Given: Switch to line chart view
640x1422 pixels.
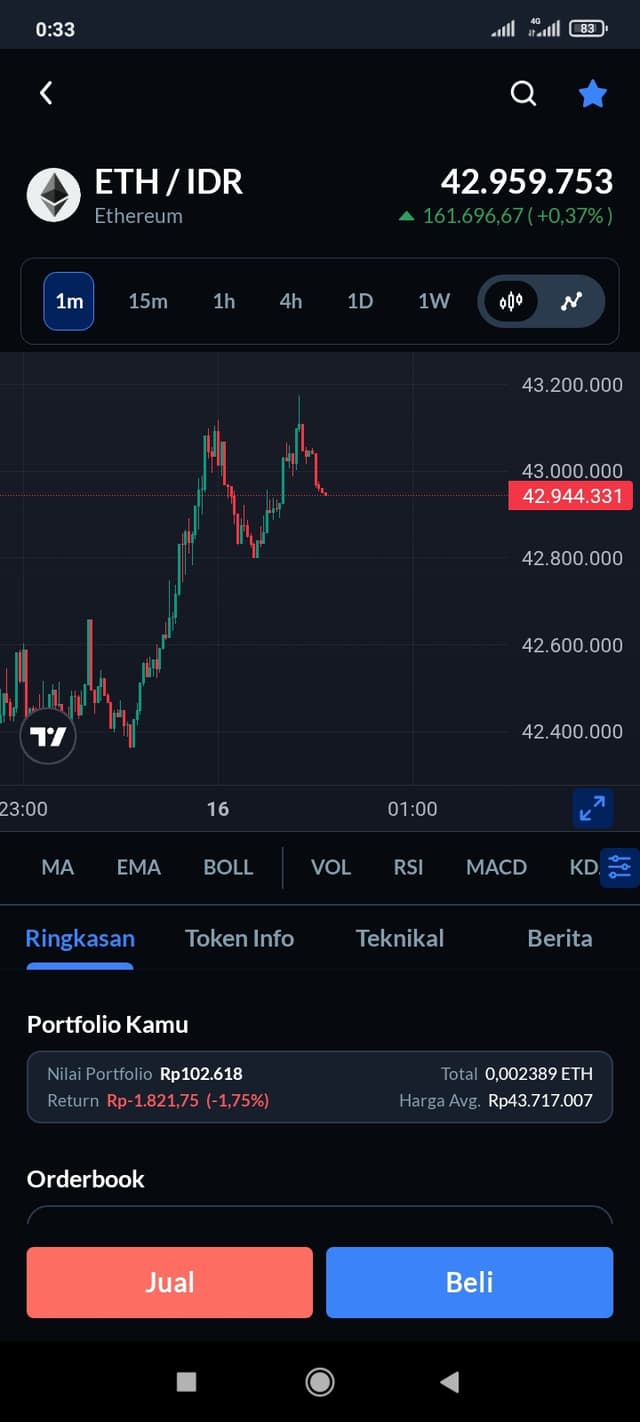Looking at the screenshot, I should (x=571, y=301).
